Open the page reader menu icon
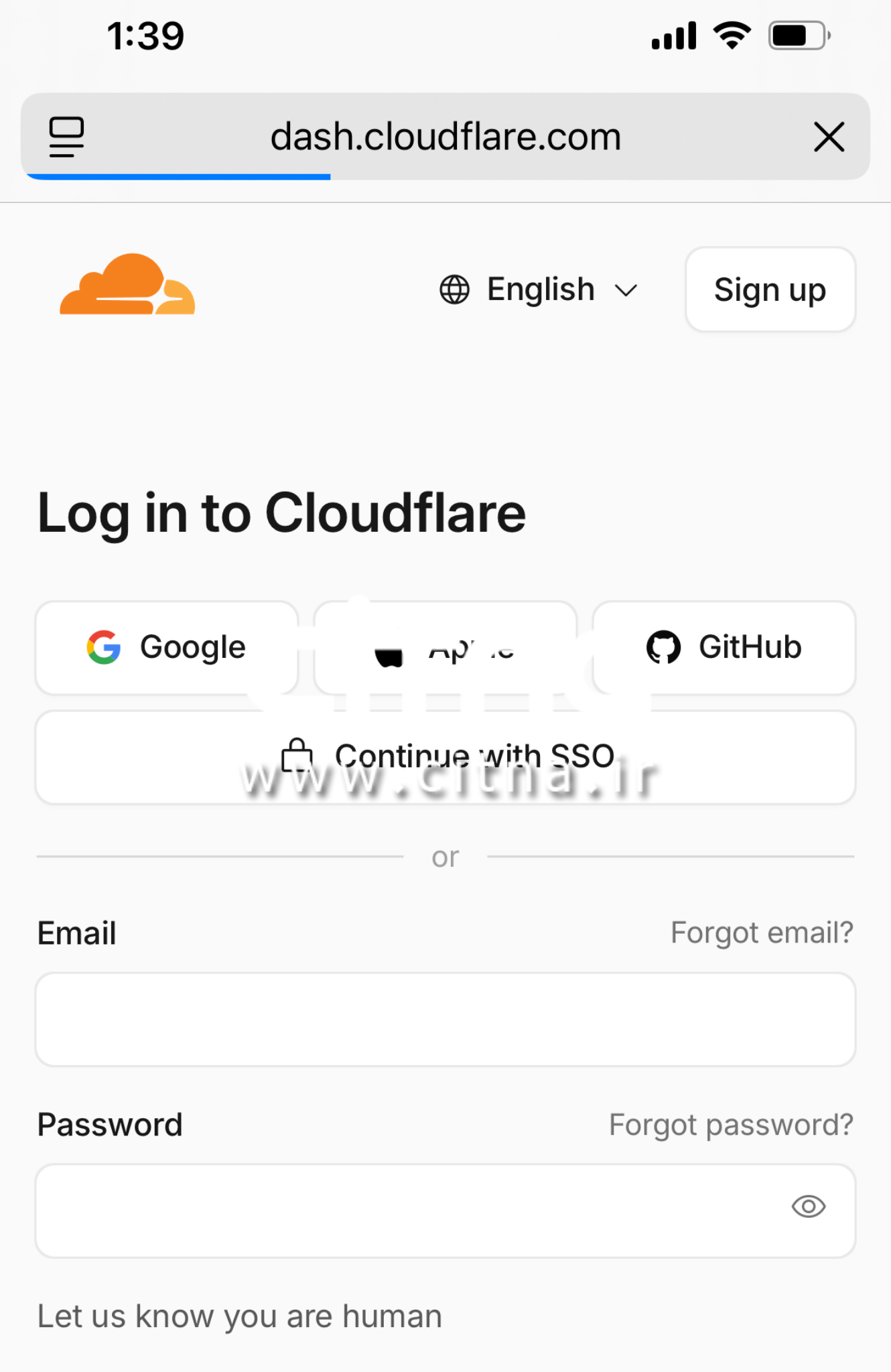This screenshot has height=1372, width=891. (66, 137)
